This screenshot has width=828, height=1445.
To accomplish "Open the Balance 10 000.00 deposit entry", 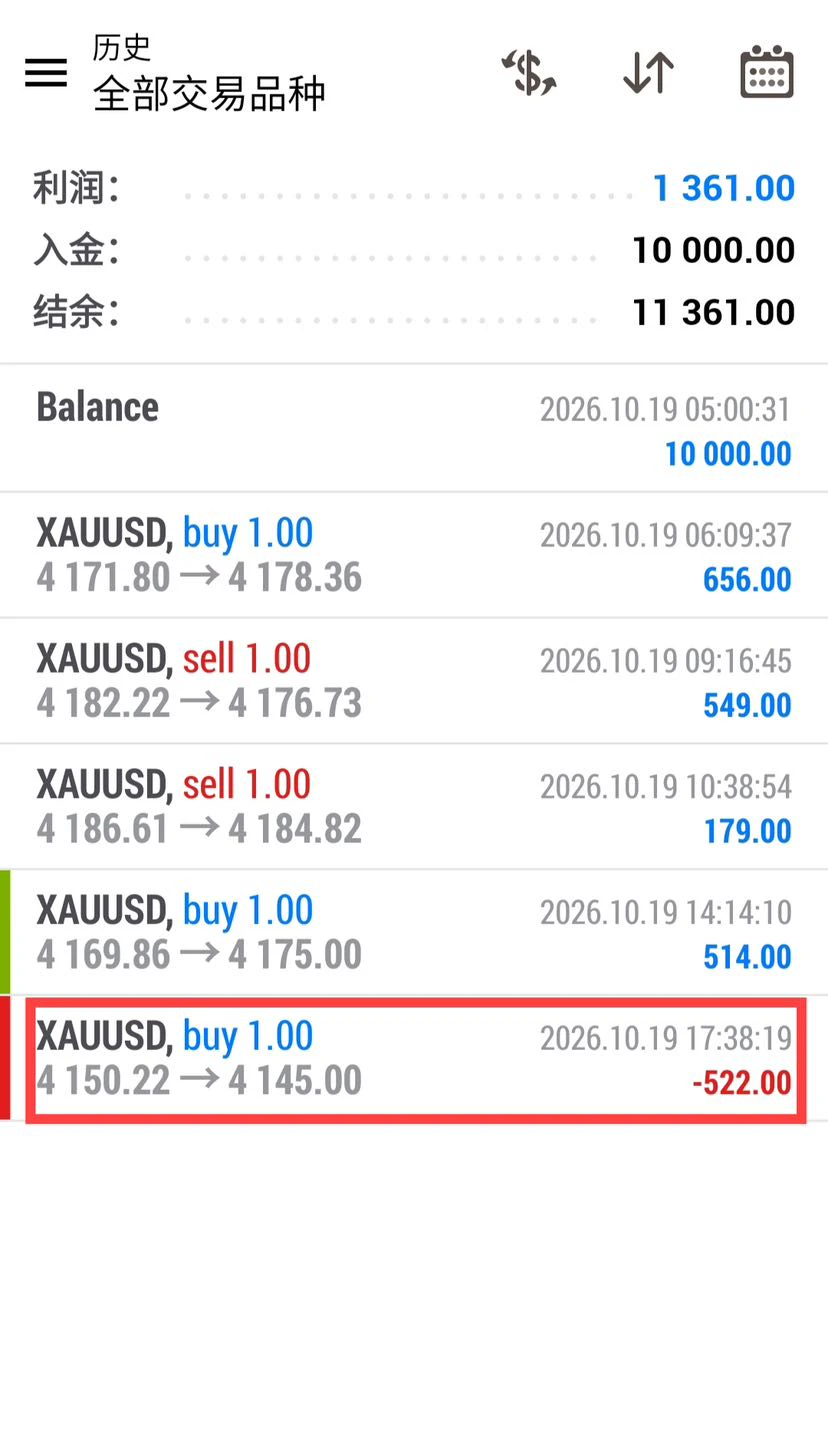I will point(414,429).
